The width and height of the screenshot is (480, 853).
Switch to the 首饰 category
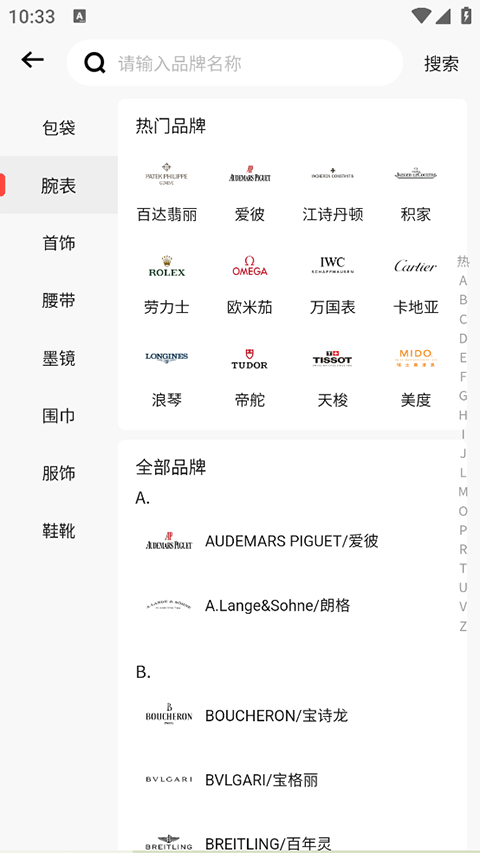59,243
